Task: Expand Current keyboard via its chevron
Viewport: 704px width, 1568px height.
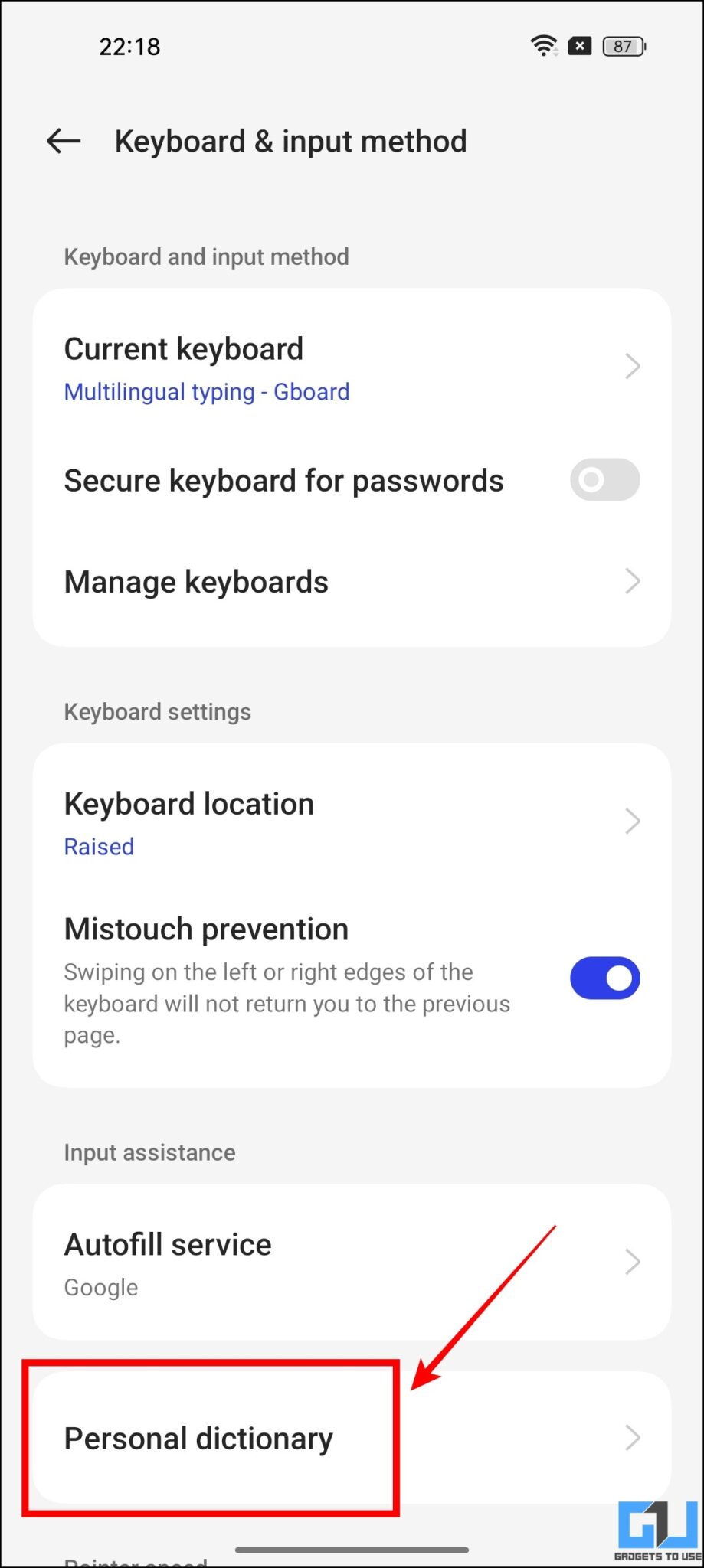Action: coord(632,366)
